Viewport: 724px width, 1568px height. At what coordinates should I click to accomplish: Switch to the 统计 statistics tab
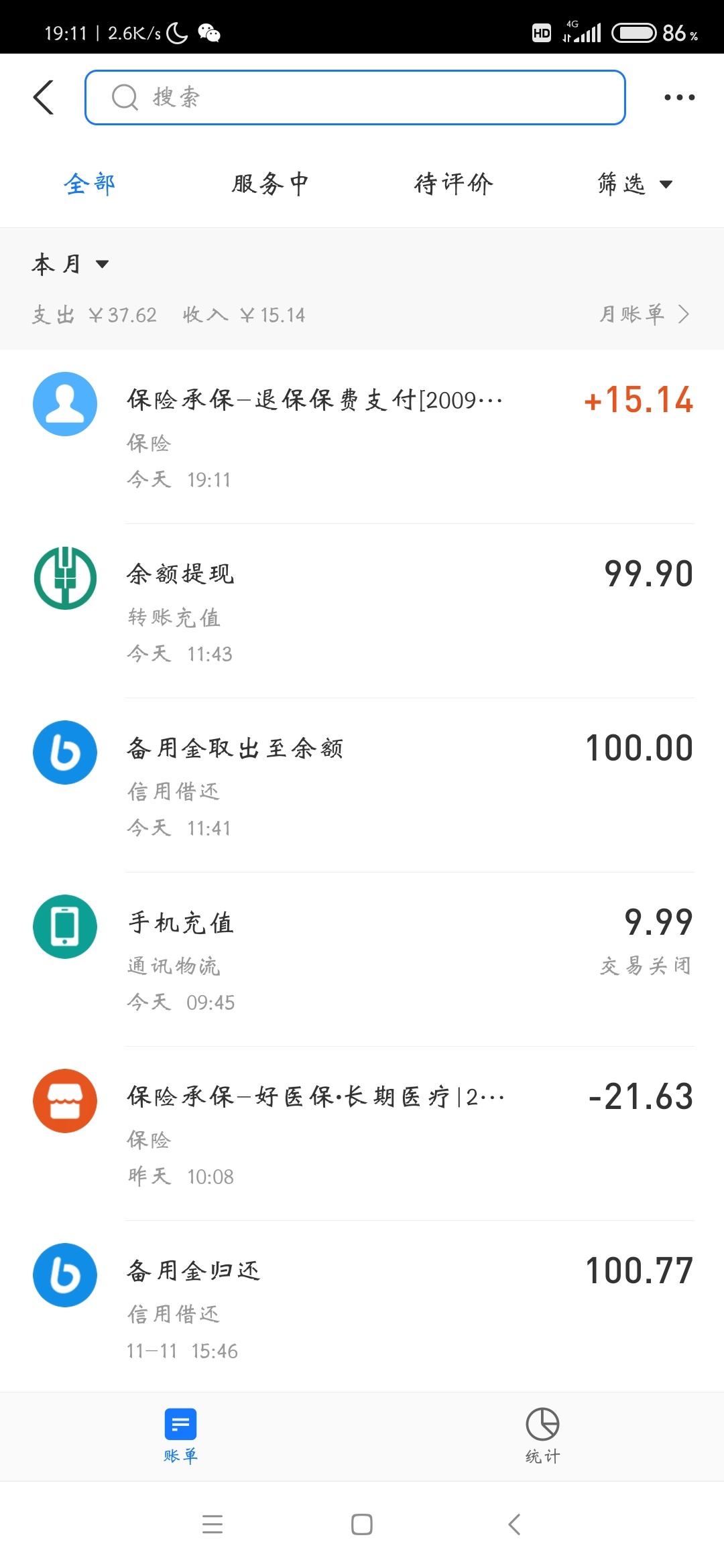click(x=542, y=1435)
